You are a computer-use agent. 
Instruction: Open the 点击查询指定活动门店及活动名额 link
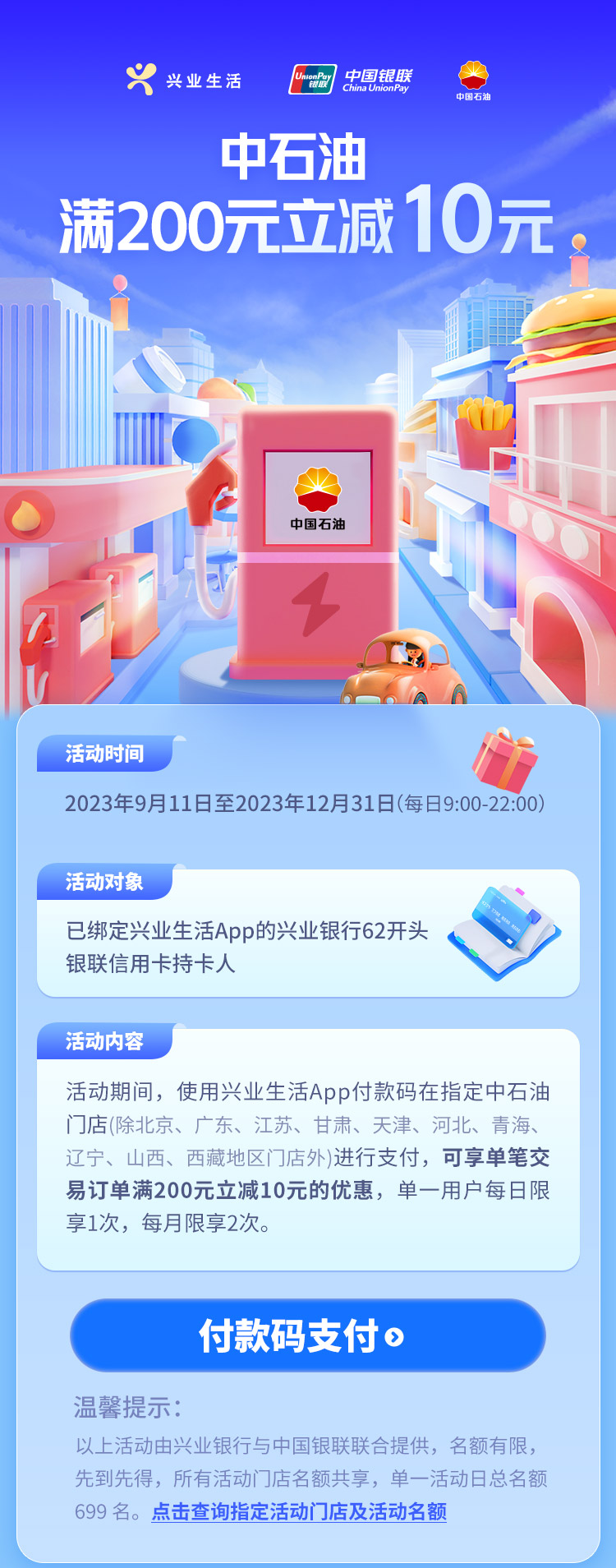pyautogui.click(x=299, y=1511)
